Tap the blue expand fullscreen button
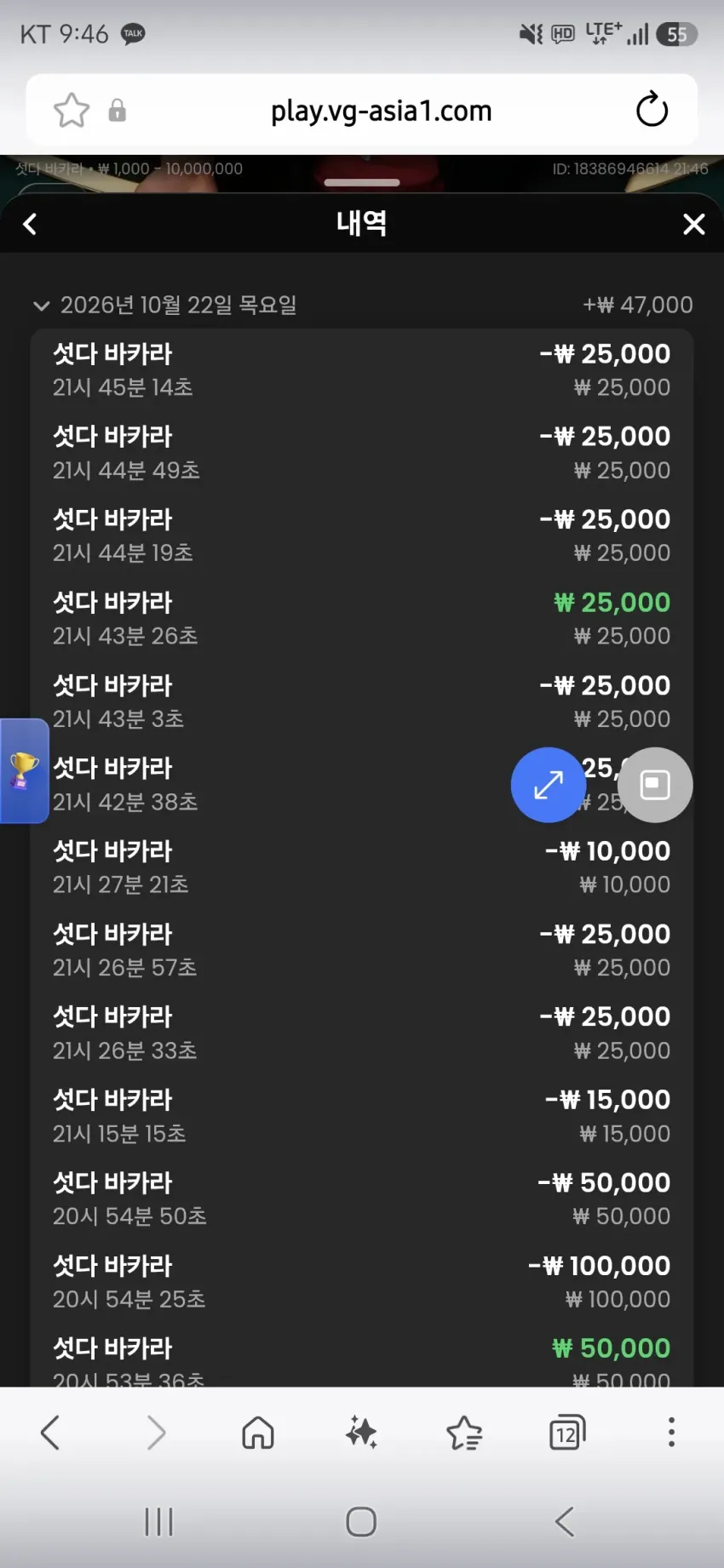The height and width of the screenshot is (1568, 724). point(549,785)
